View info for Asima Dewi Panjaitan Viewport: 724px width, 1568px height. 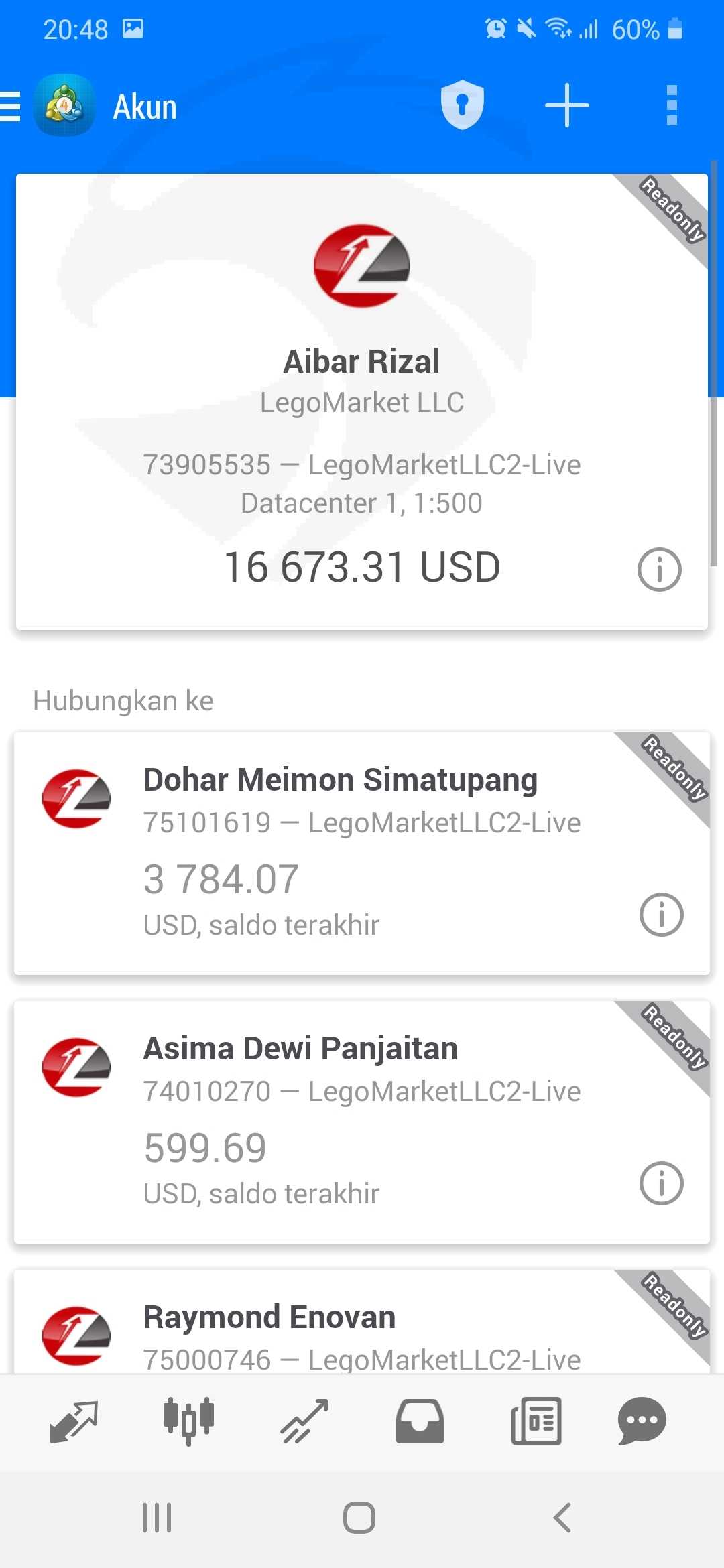(661, 1183)
